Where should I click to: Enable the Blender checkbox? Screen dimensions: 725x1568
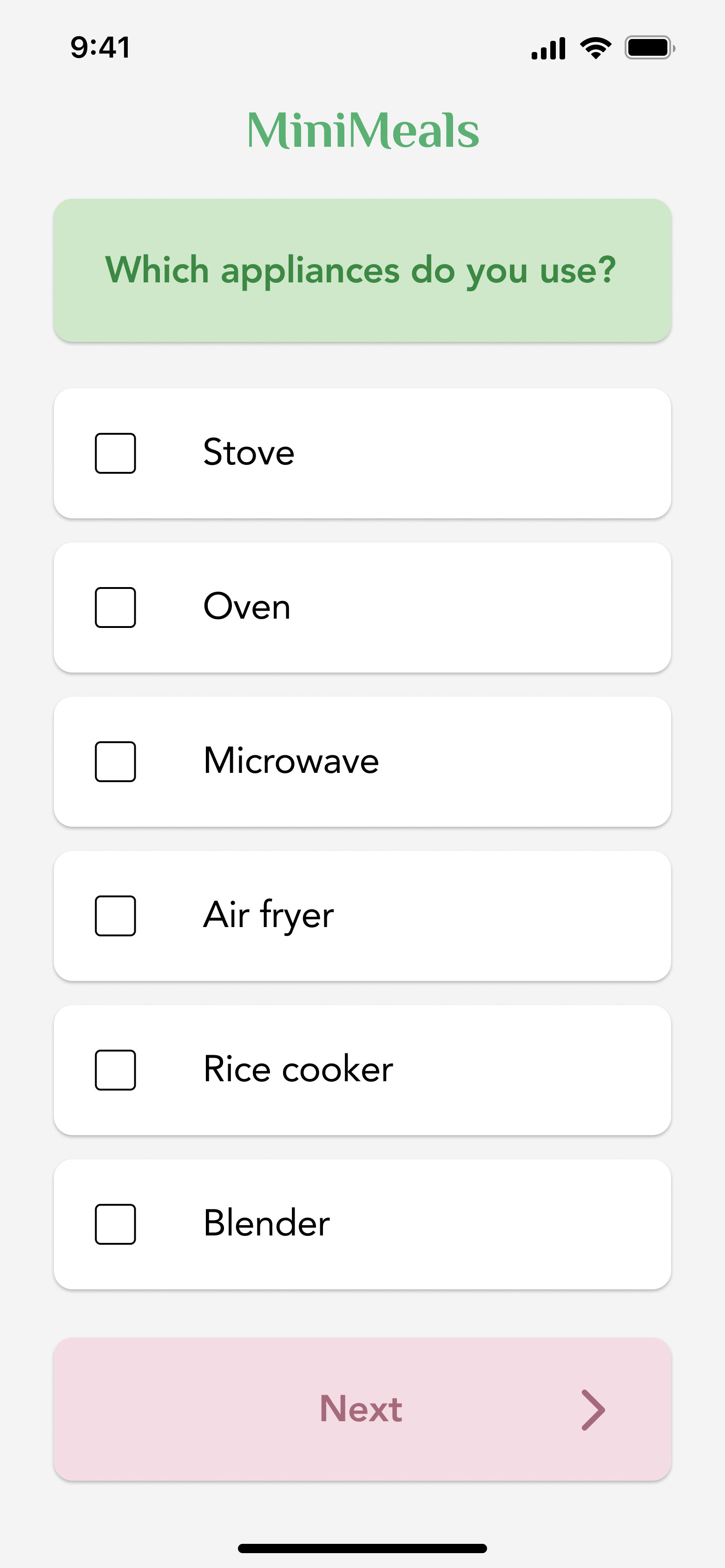pyautogui.click(x=115, y=1223)
